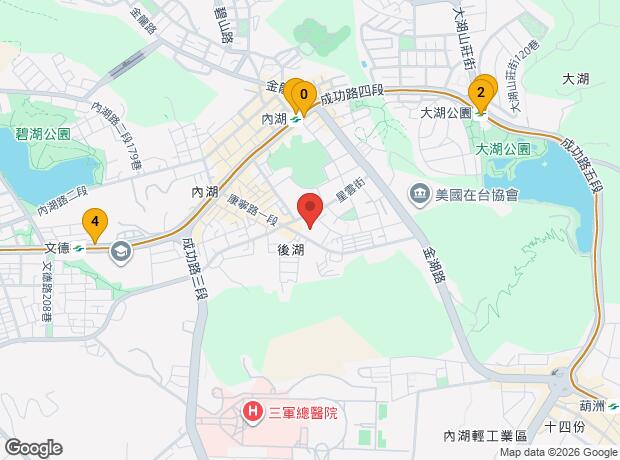Tap the red location pin
Screen dimensions: 620x460
point(310,210)
